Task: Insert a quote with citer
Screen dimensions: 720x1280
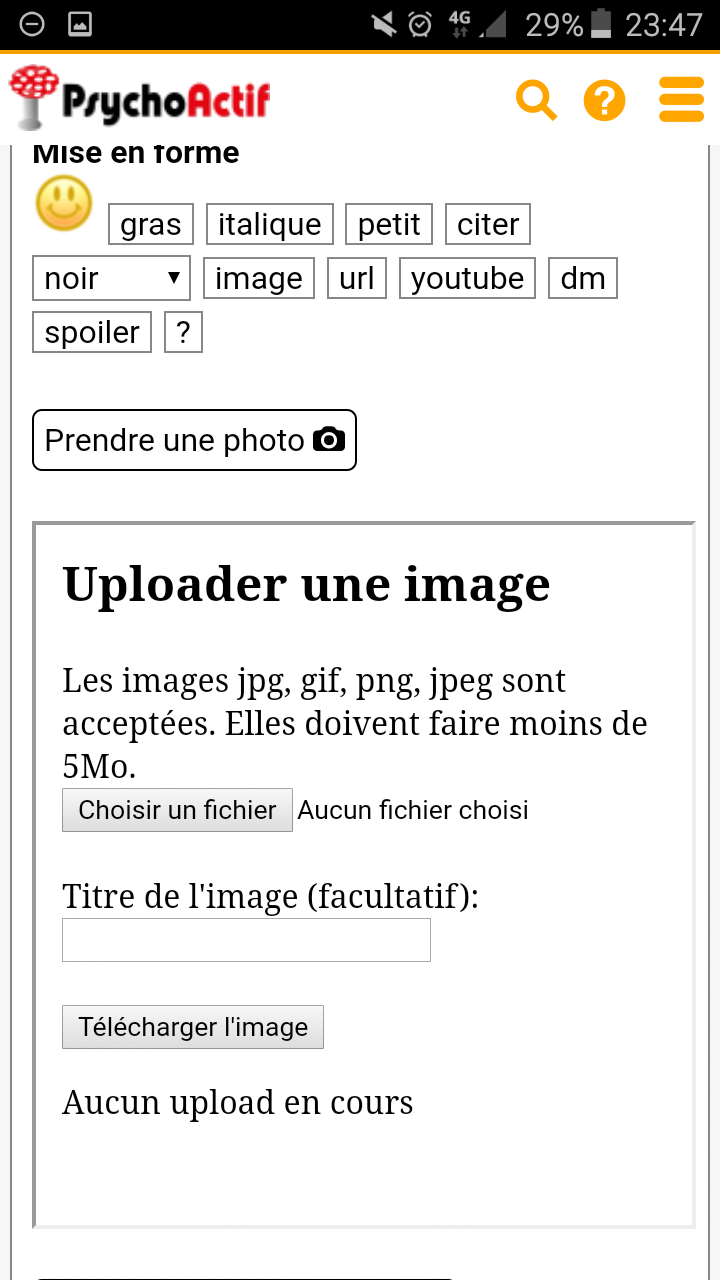Action: point(488,224)
